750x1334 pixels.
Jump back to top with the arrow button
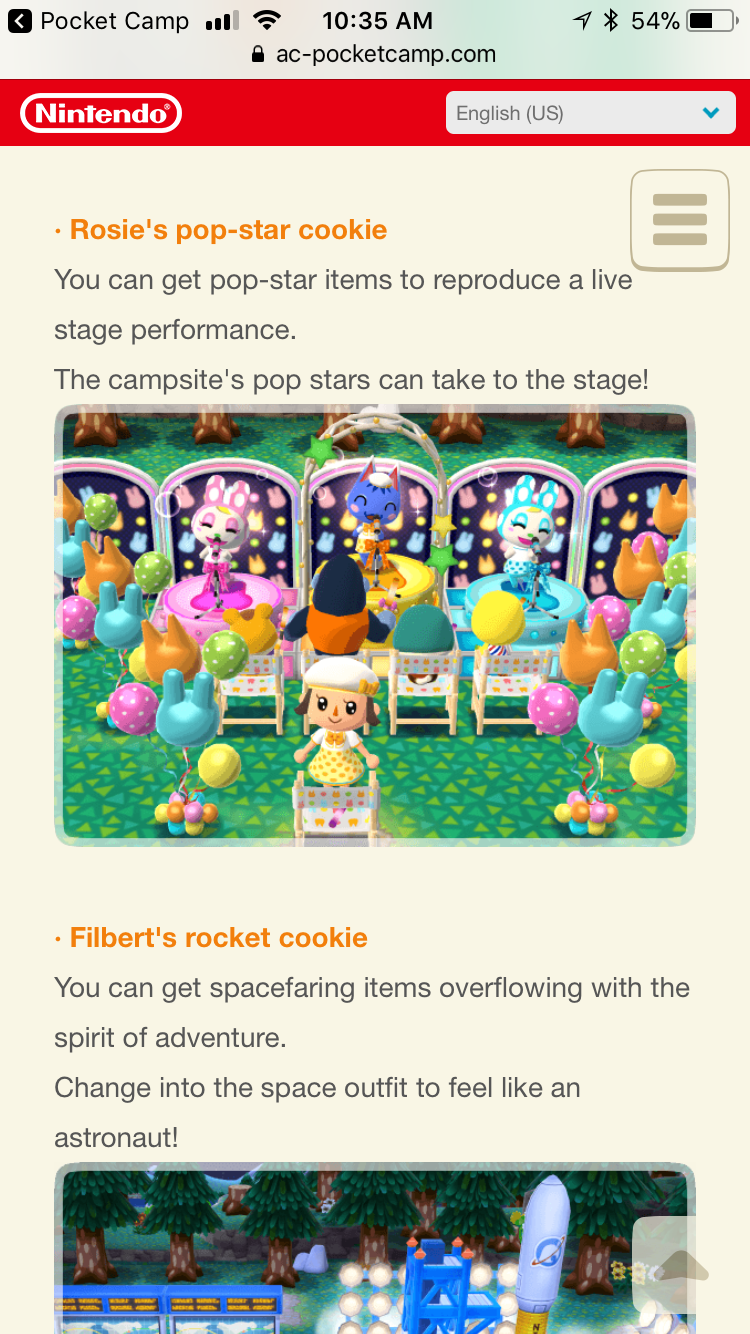click(680, 1266)
